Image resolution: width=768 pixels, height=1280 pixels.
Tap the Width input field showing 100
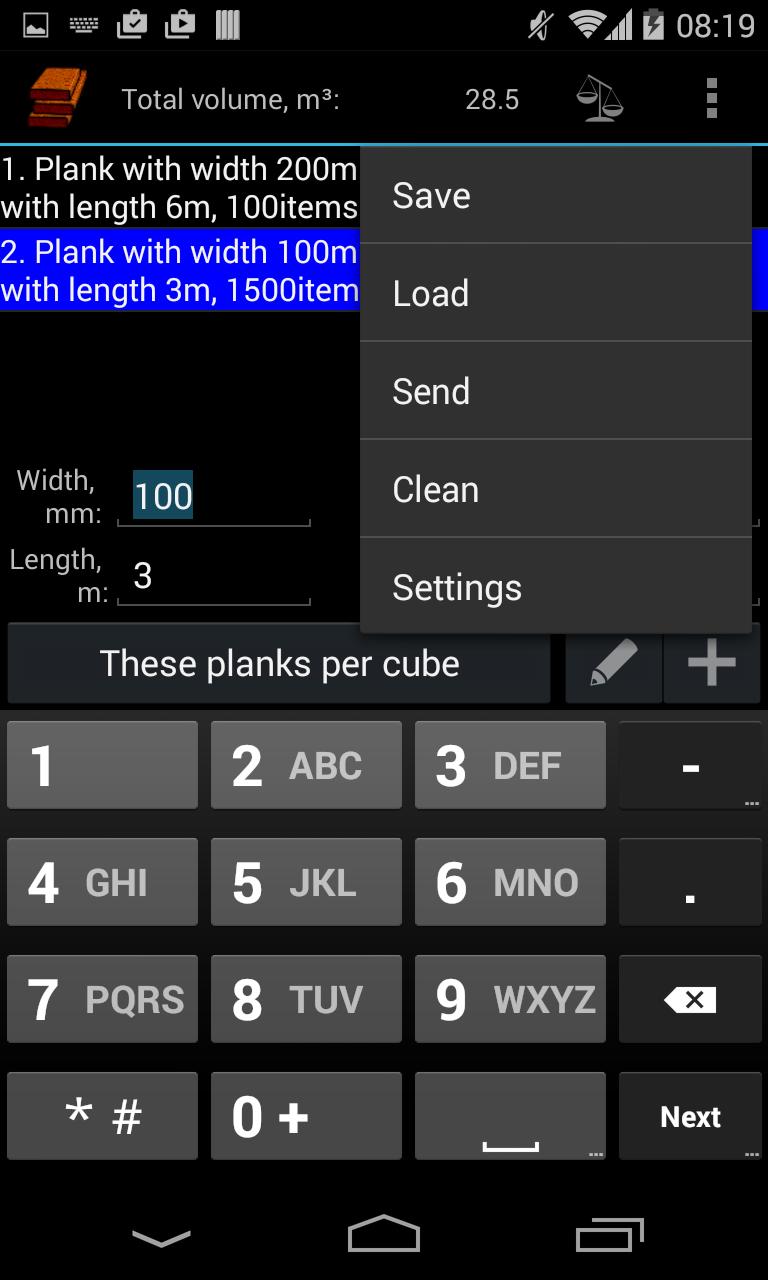(200, 496)
